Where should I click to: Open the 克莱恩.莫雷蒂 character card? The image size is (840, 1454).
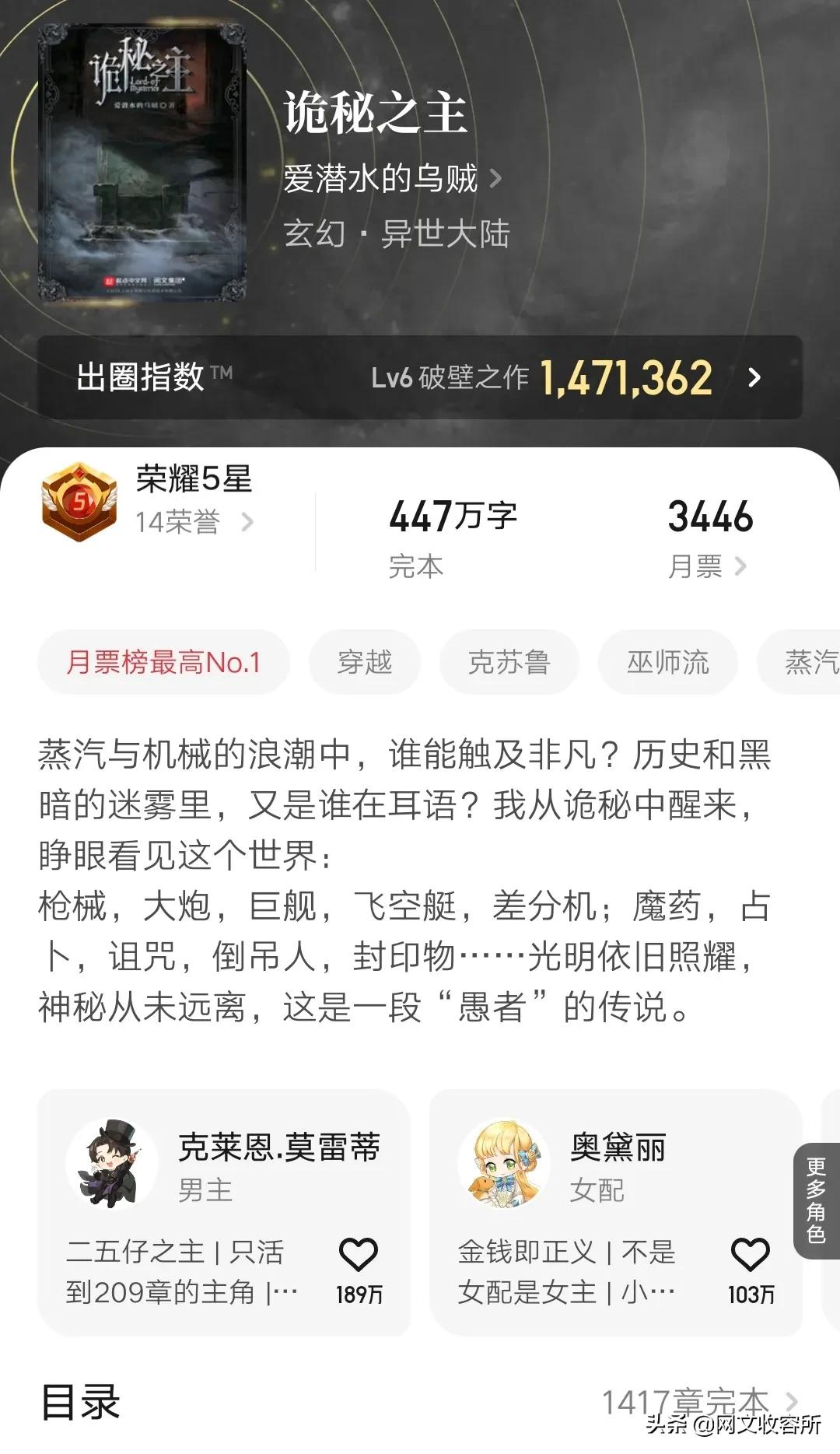[224, 1212]
